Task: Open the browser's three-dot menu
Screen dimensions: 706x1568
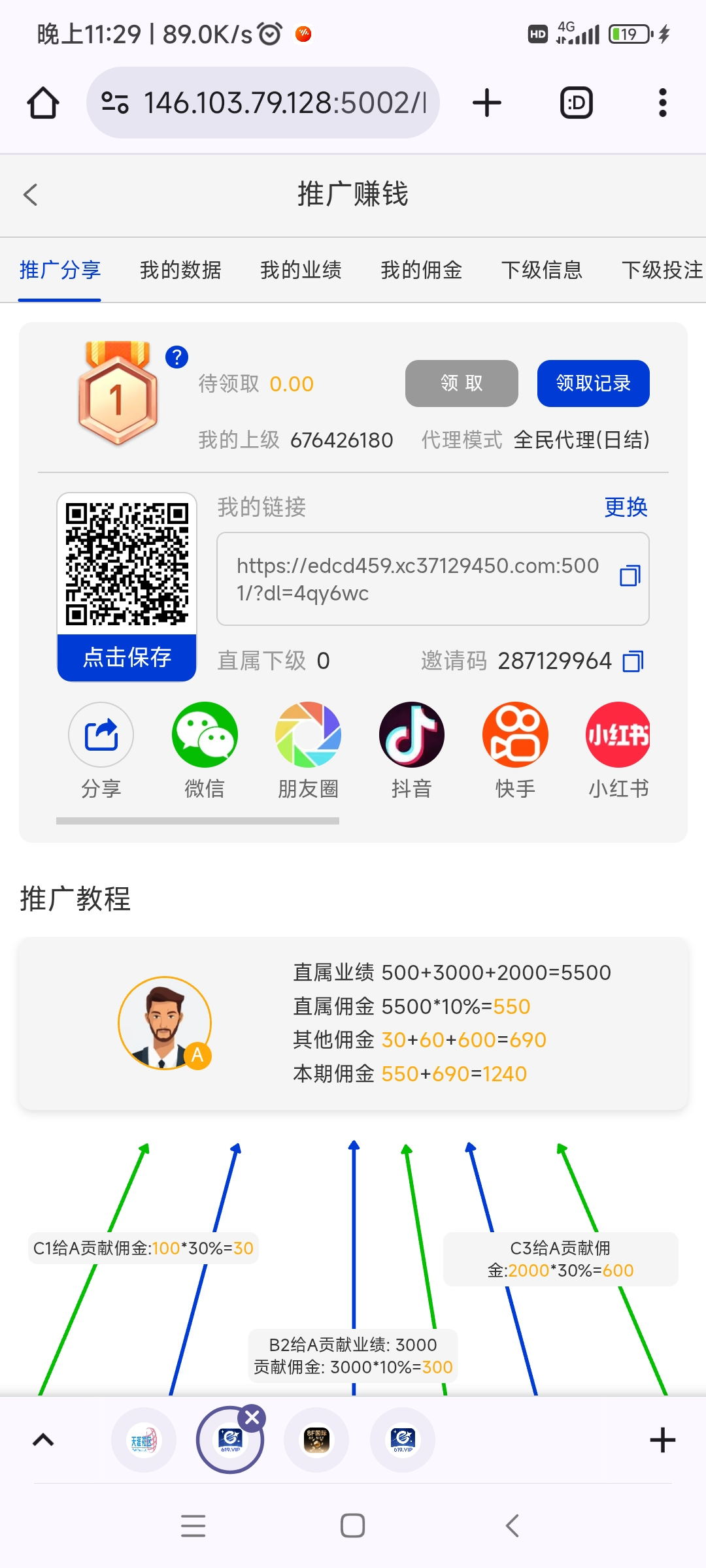Action: coord(662,103)
